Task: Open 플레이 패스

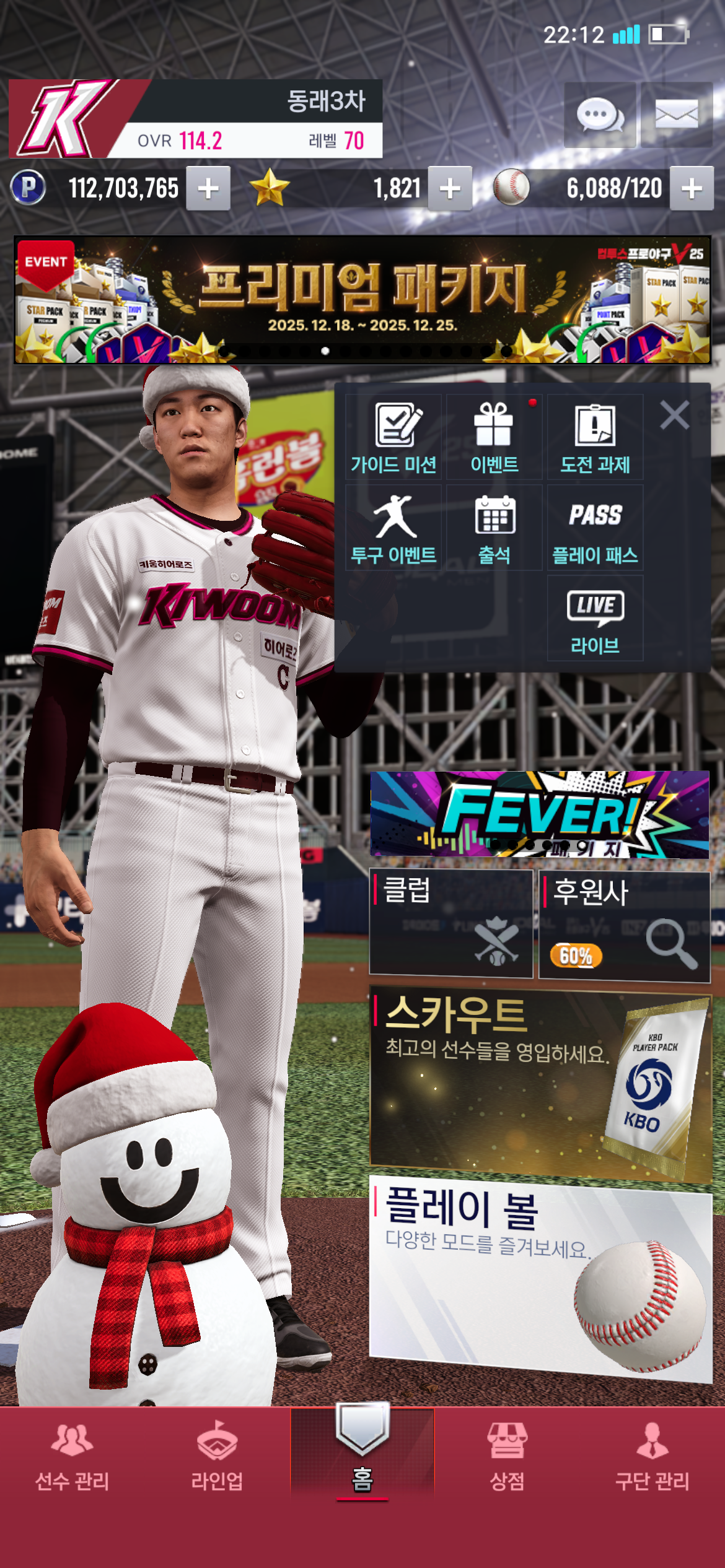Action: click(595, 528)
